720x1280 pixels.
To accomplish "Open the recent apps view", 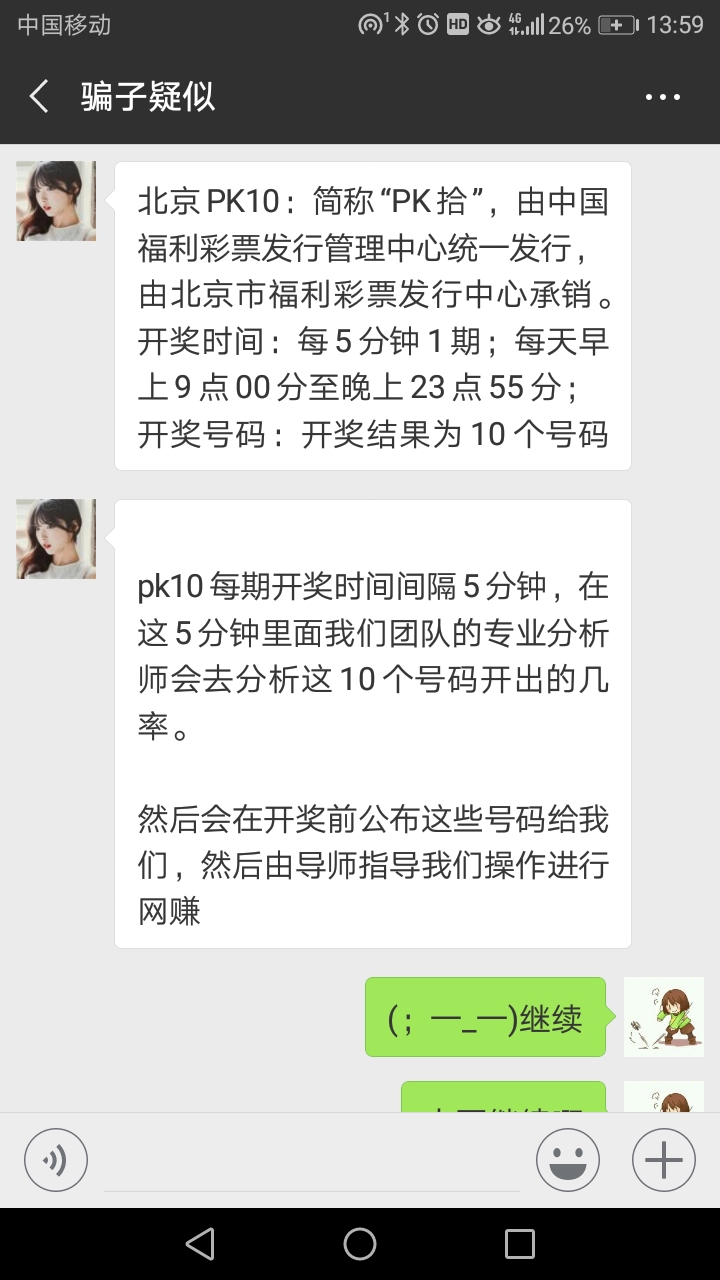I will 520,1244.
